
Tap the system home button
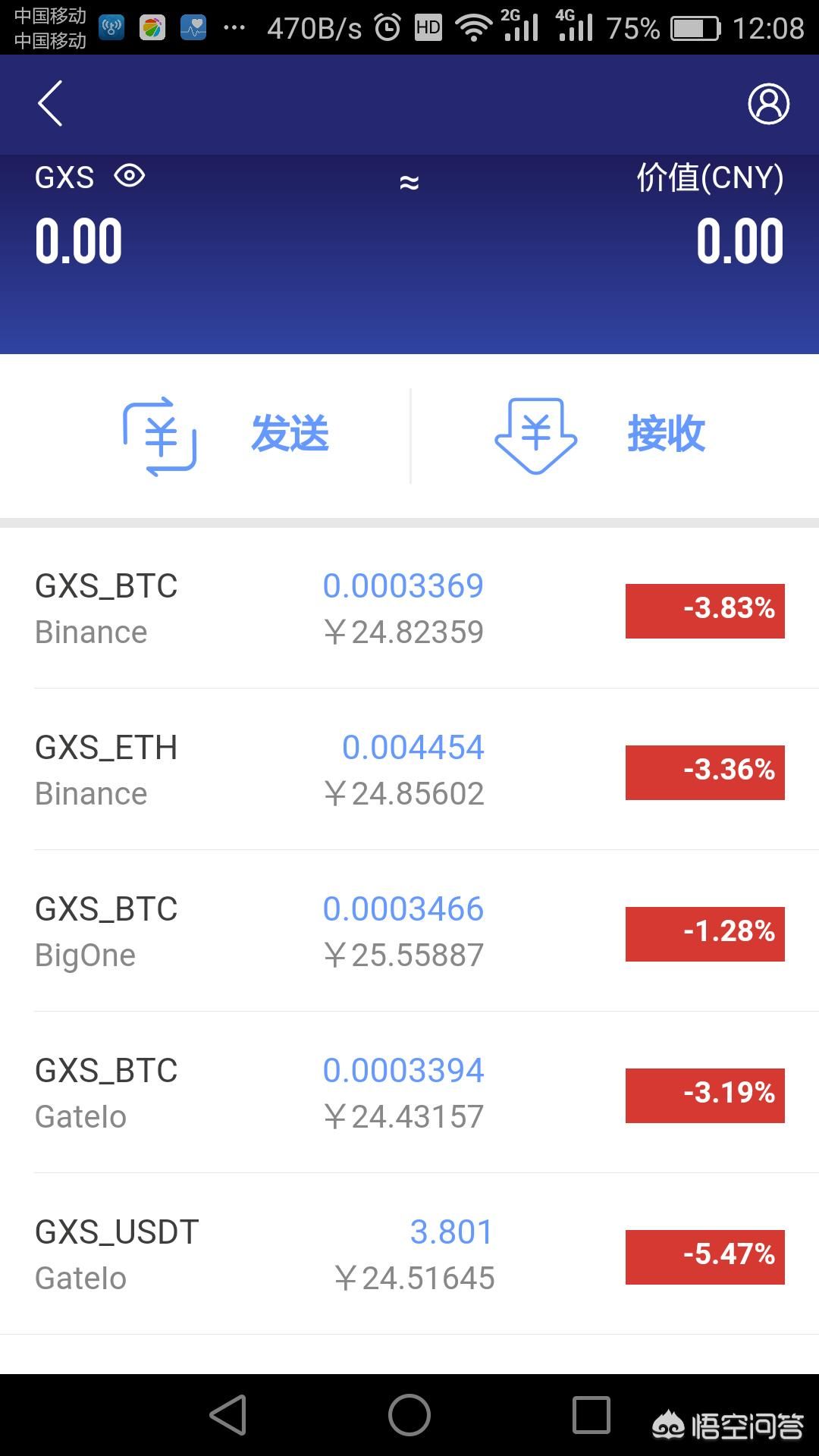[409, 1415]
